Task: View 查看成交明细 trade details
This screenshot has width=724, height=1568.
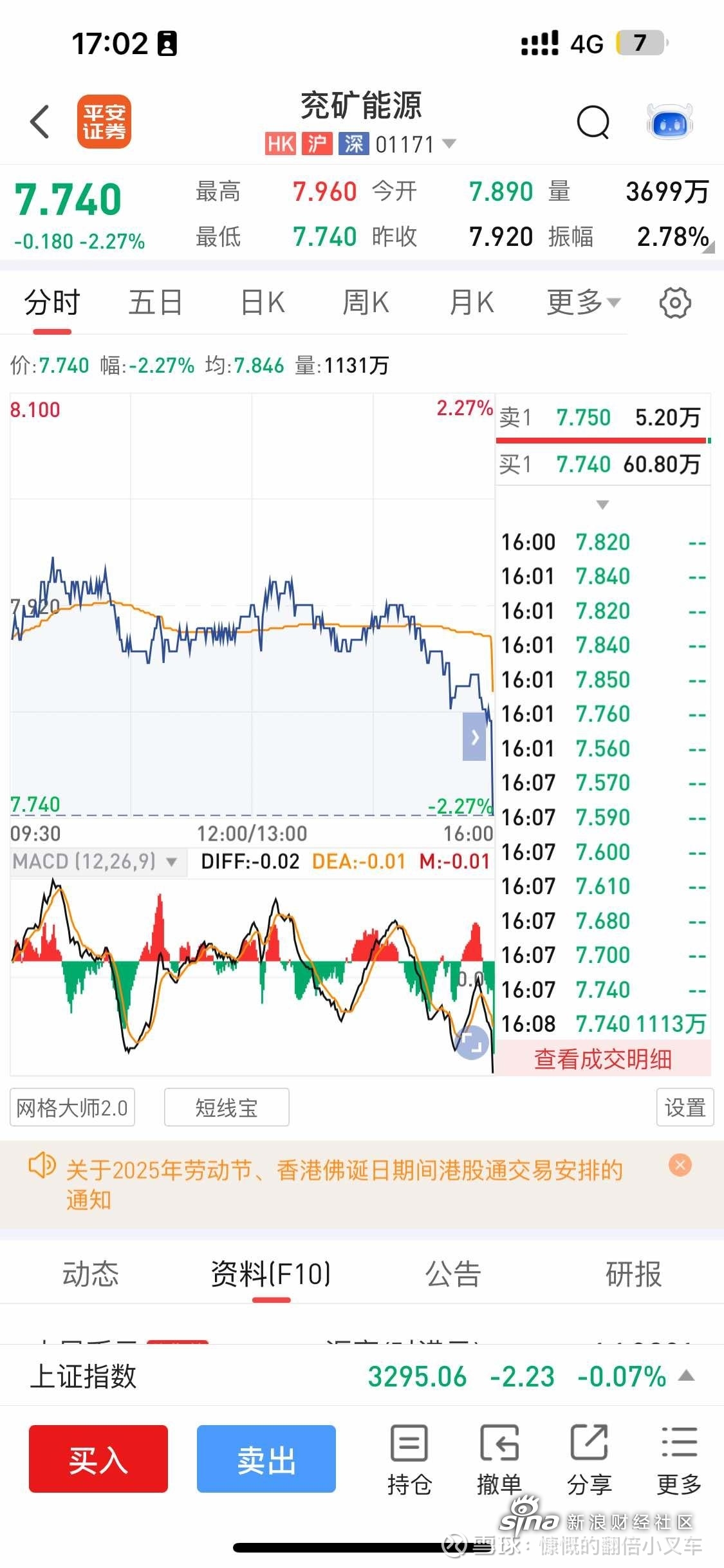Action: pos(603,1059)
